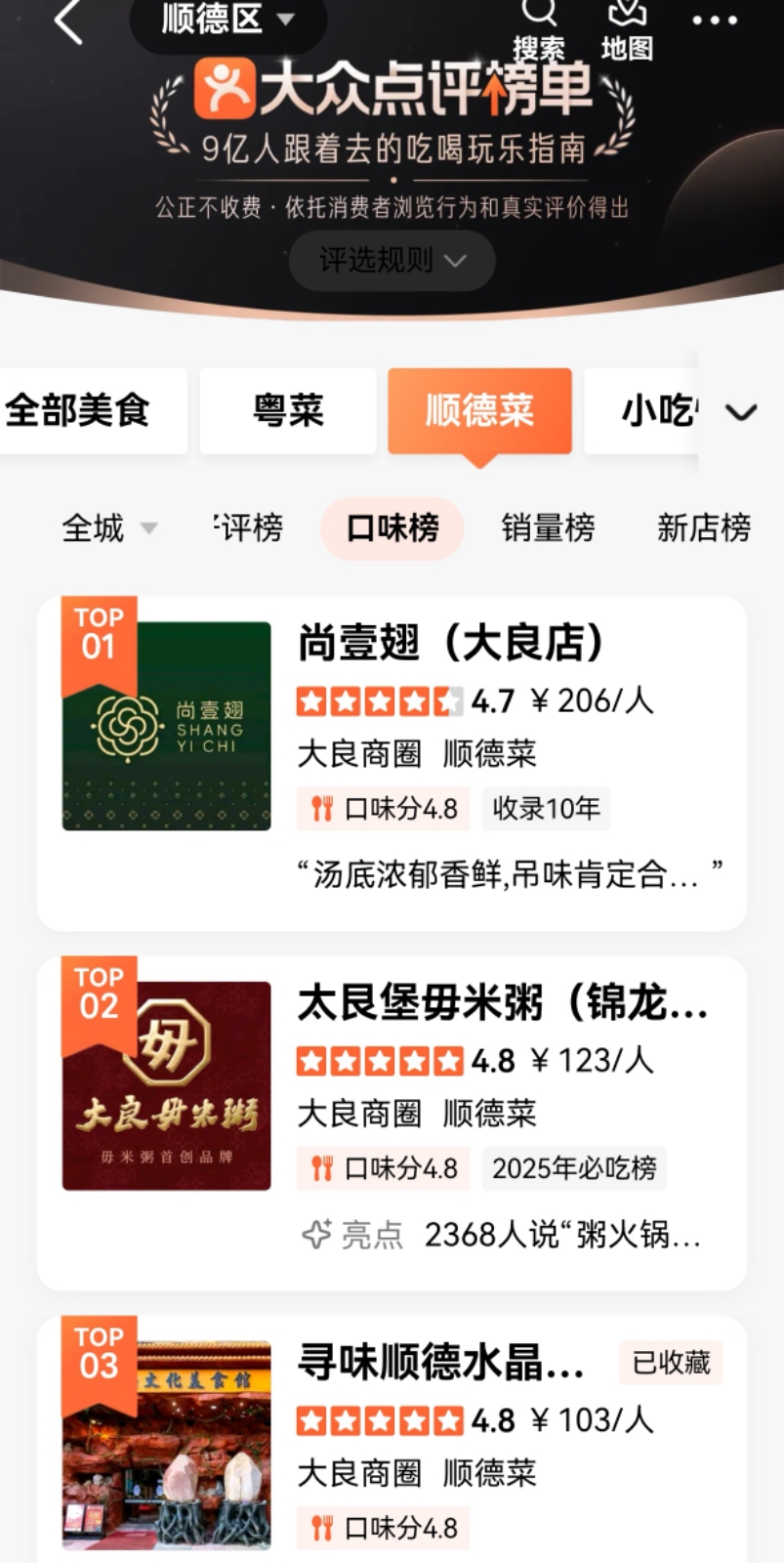Select the 顺德菜 category tab
This screenshot has height=1563, width=784.
coord(479,410)
